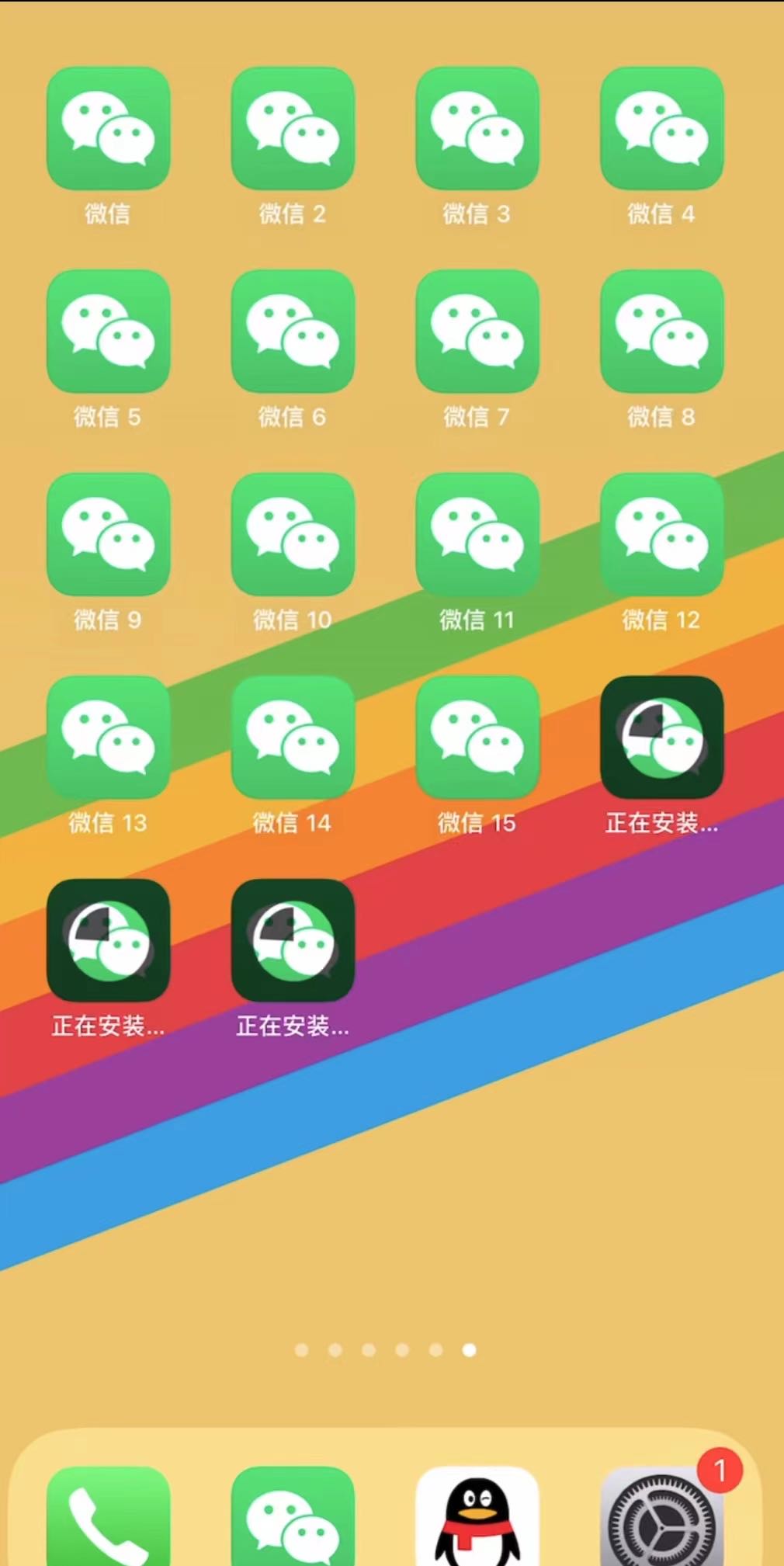Viewport: 784px width, 1566px height.
Task: Open the 微信 5 app
Action: click(108, 332)
